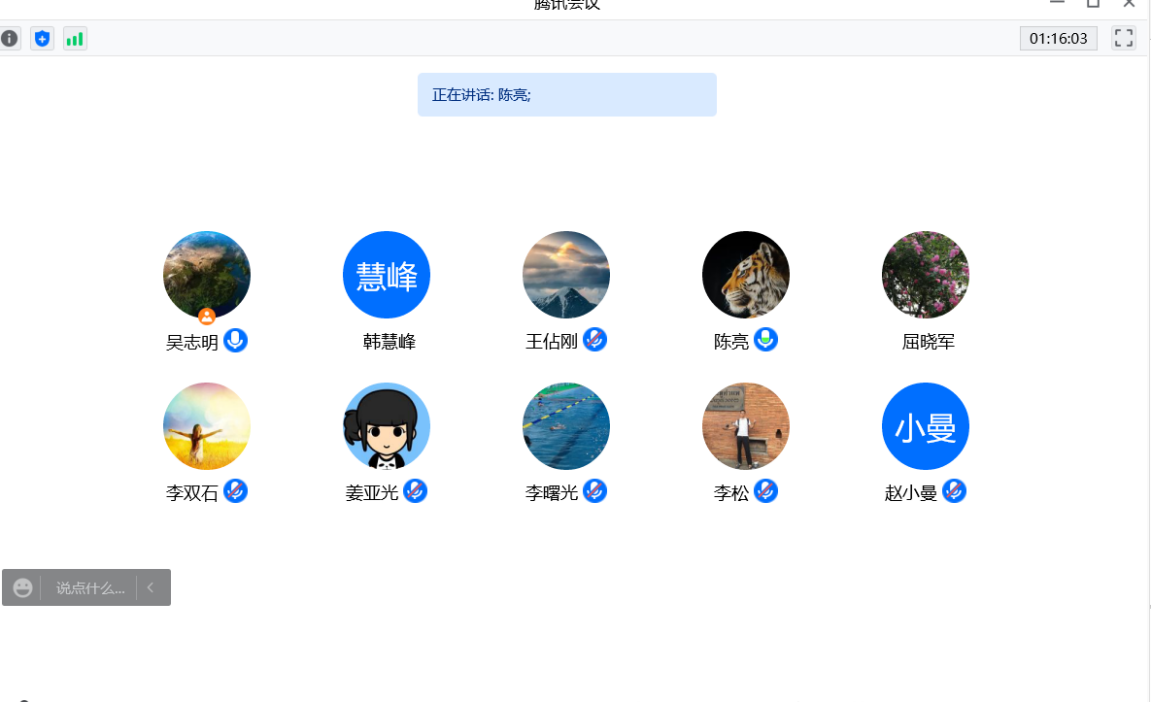Select participant 赵小曼's avatar
This screenshot has height=702, width=1151.
tap(926, 426)
